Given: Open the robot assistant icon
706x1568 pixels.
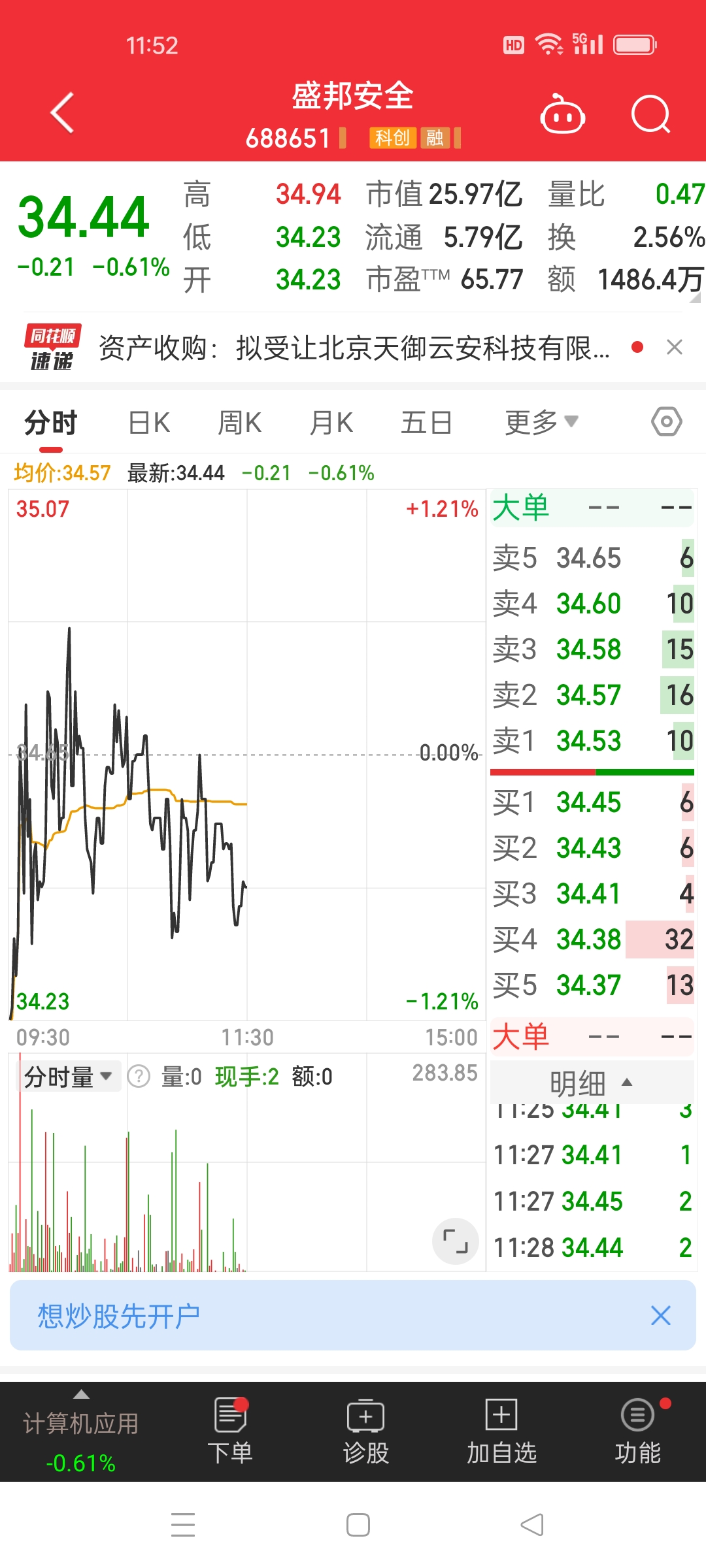Looking at the screenshot, I should coord(562,114).
